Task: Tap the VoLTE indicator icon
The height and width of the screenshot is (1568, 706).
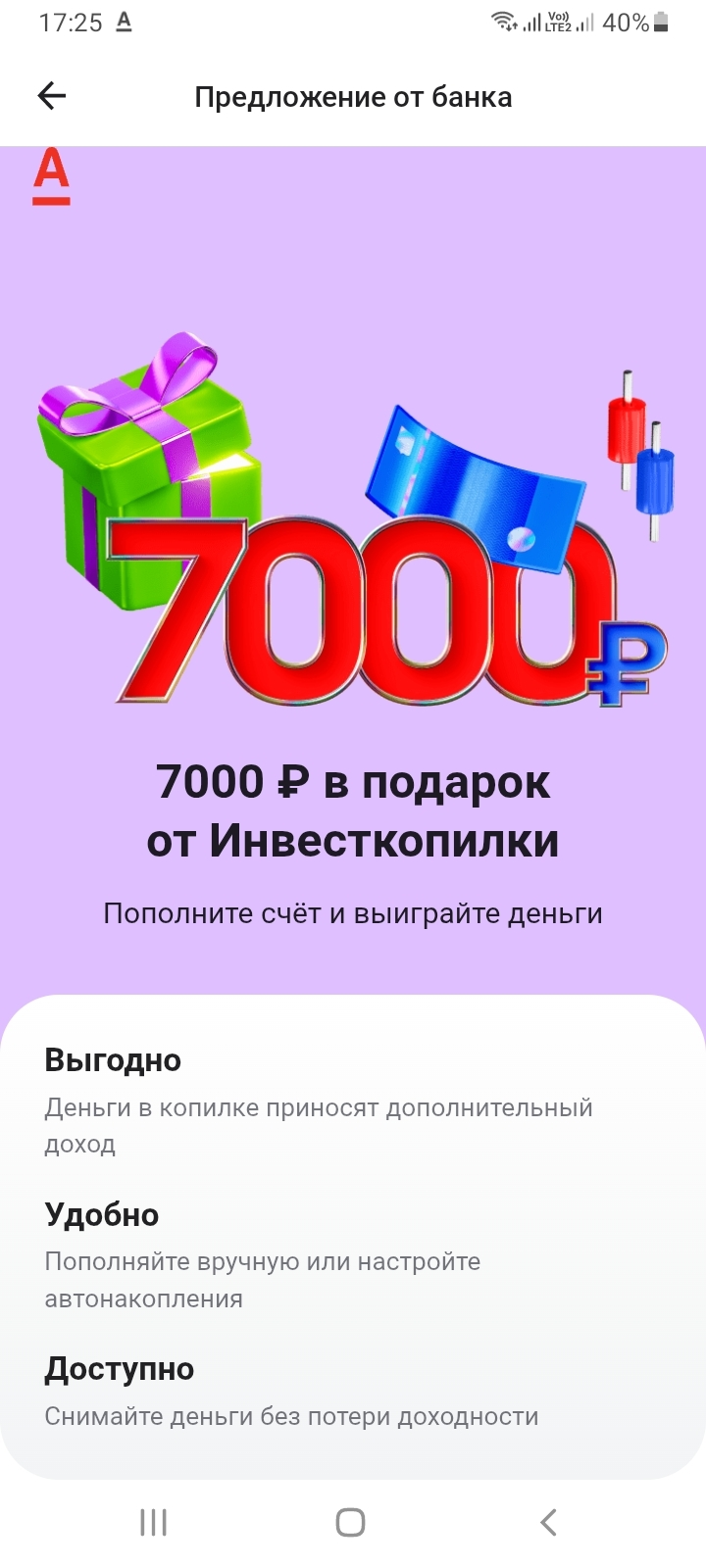Action: (x=559, y=20)
